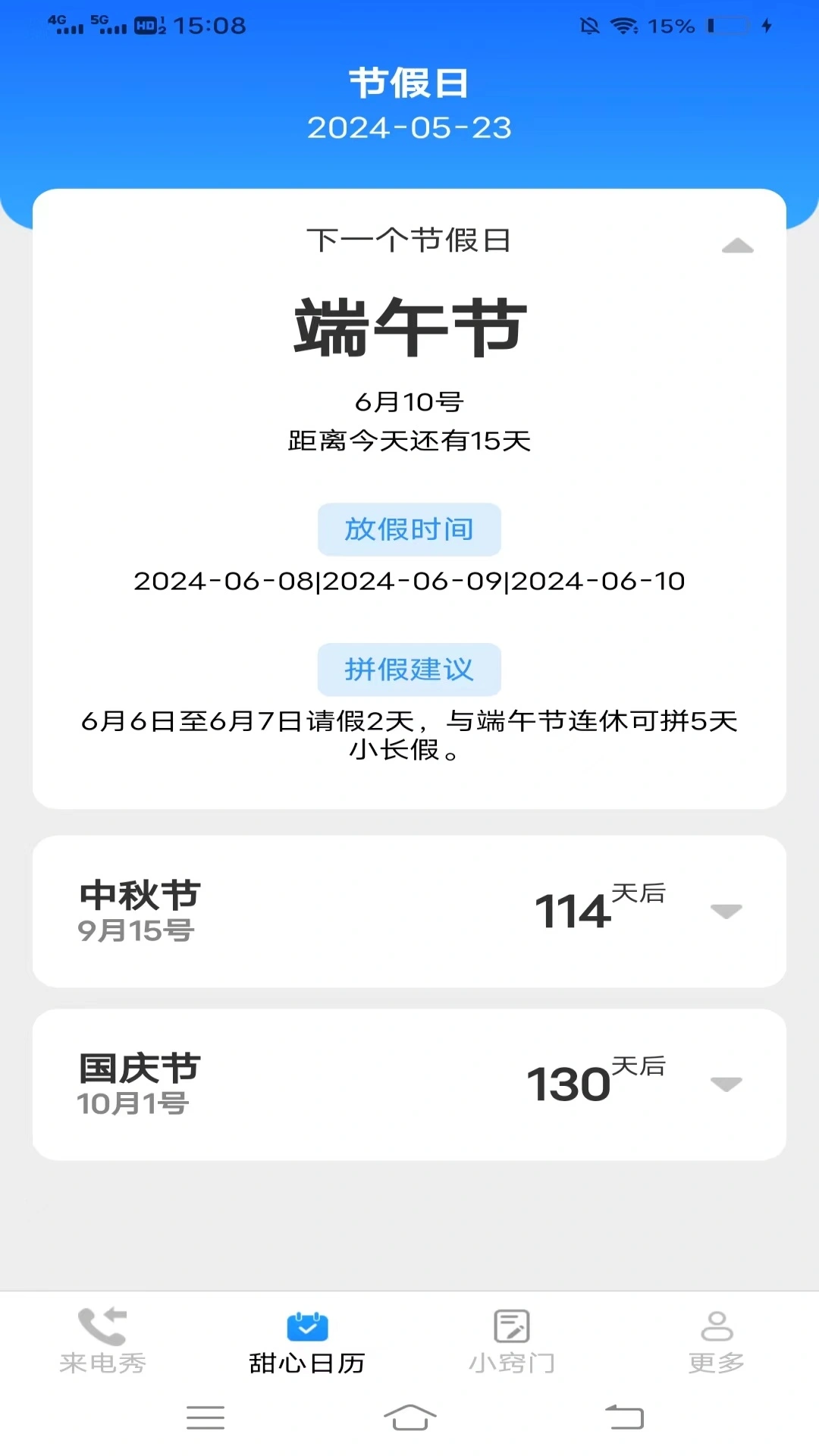Expand the 国庆节 details
The image size is (819, 1456).
[x=726, y=1086]
